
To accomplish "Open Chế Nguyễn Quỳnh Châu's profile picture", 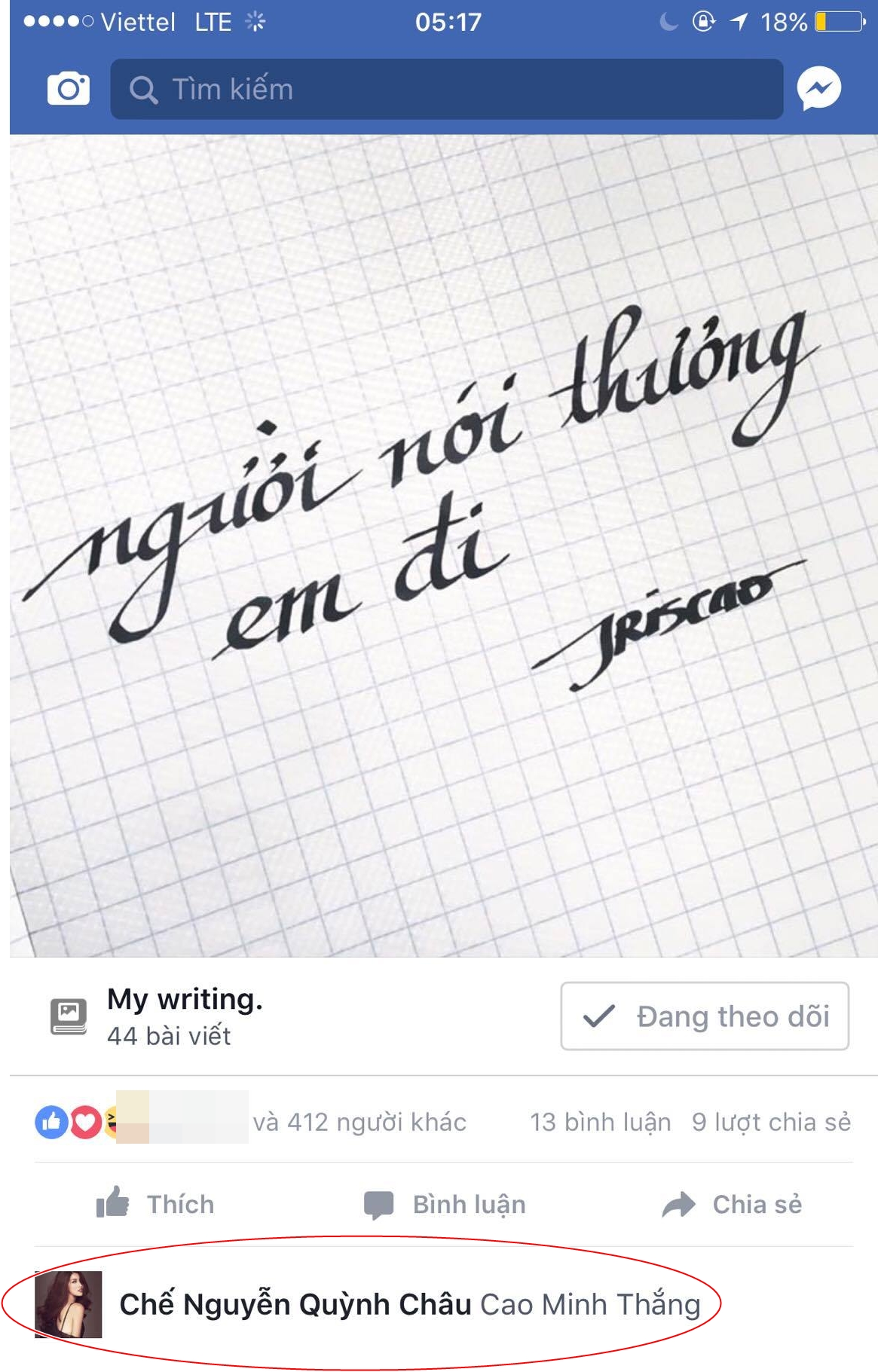I will click(x=69, y=1304).
